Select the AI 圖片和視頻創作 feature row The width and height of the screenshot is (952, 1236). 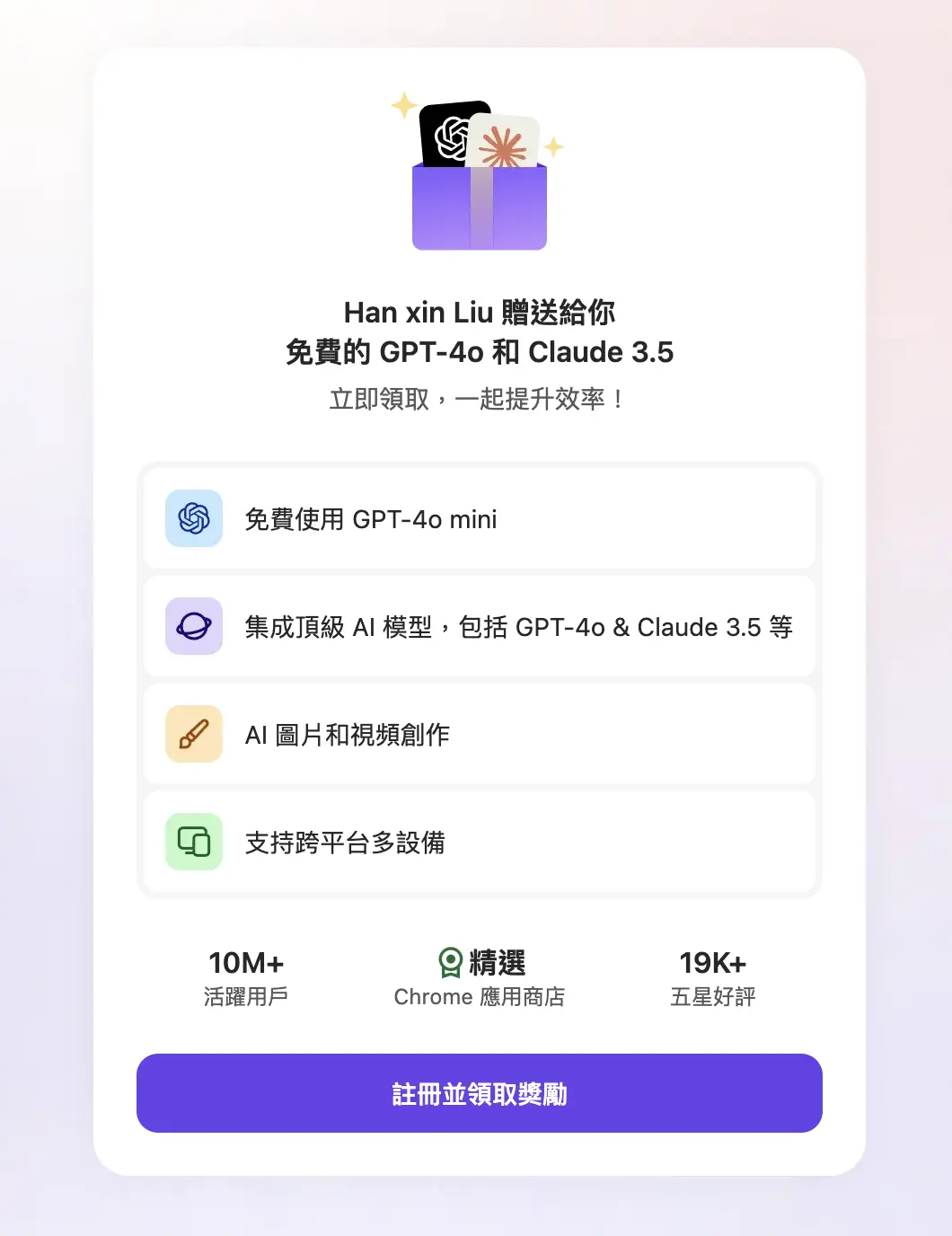(x=479, y=734)
